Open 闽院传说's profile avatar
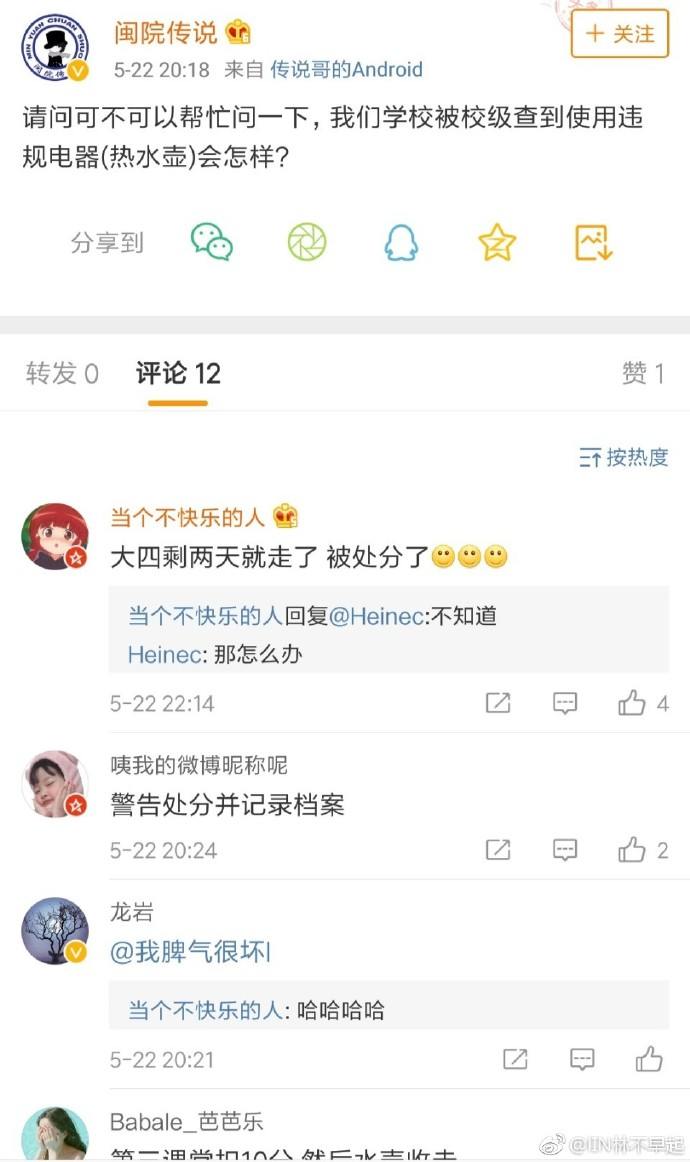This screenshot has height=1162, width=690. pos(55,47)
